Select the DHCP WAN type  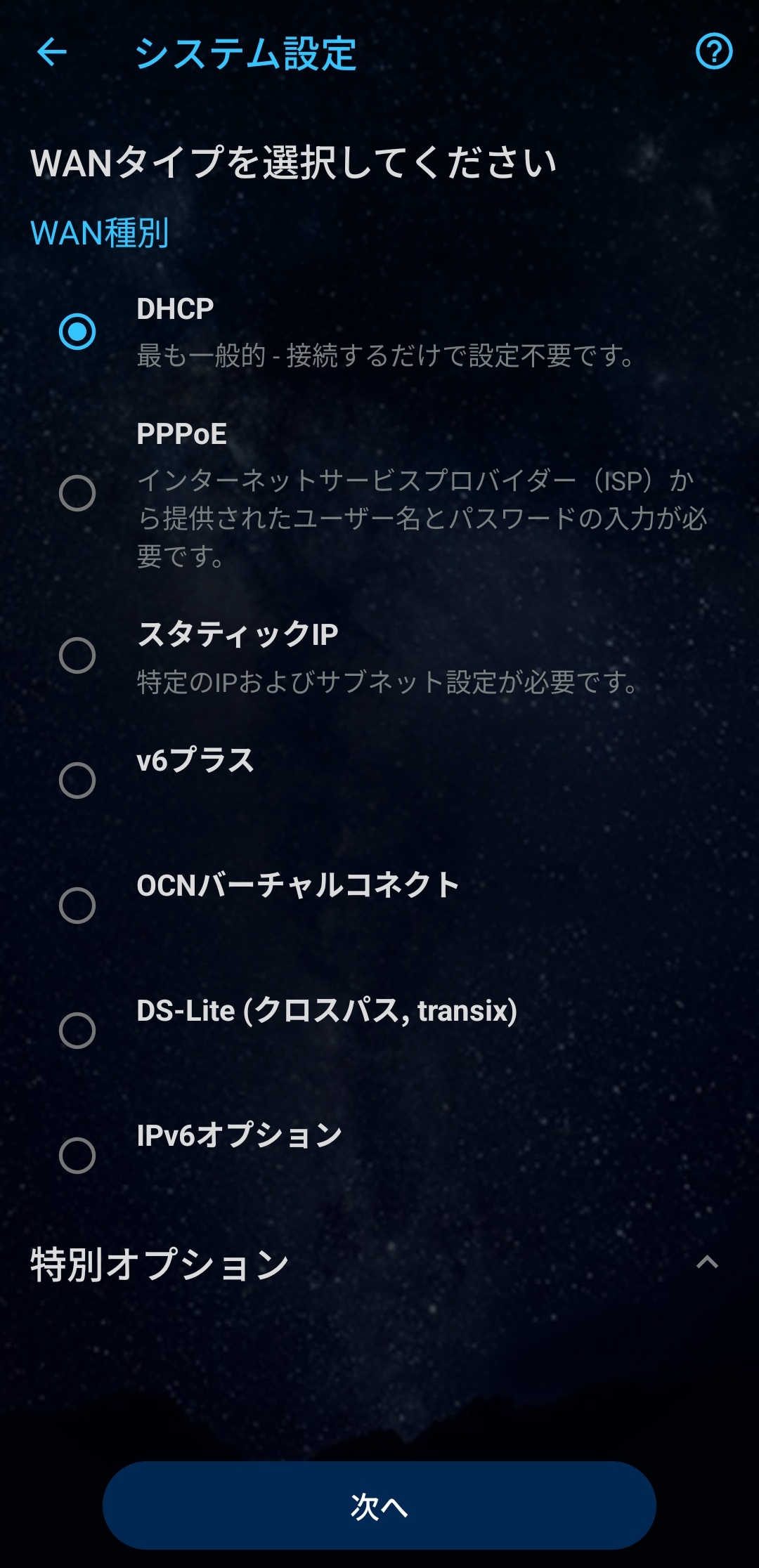point(77,332)
